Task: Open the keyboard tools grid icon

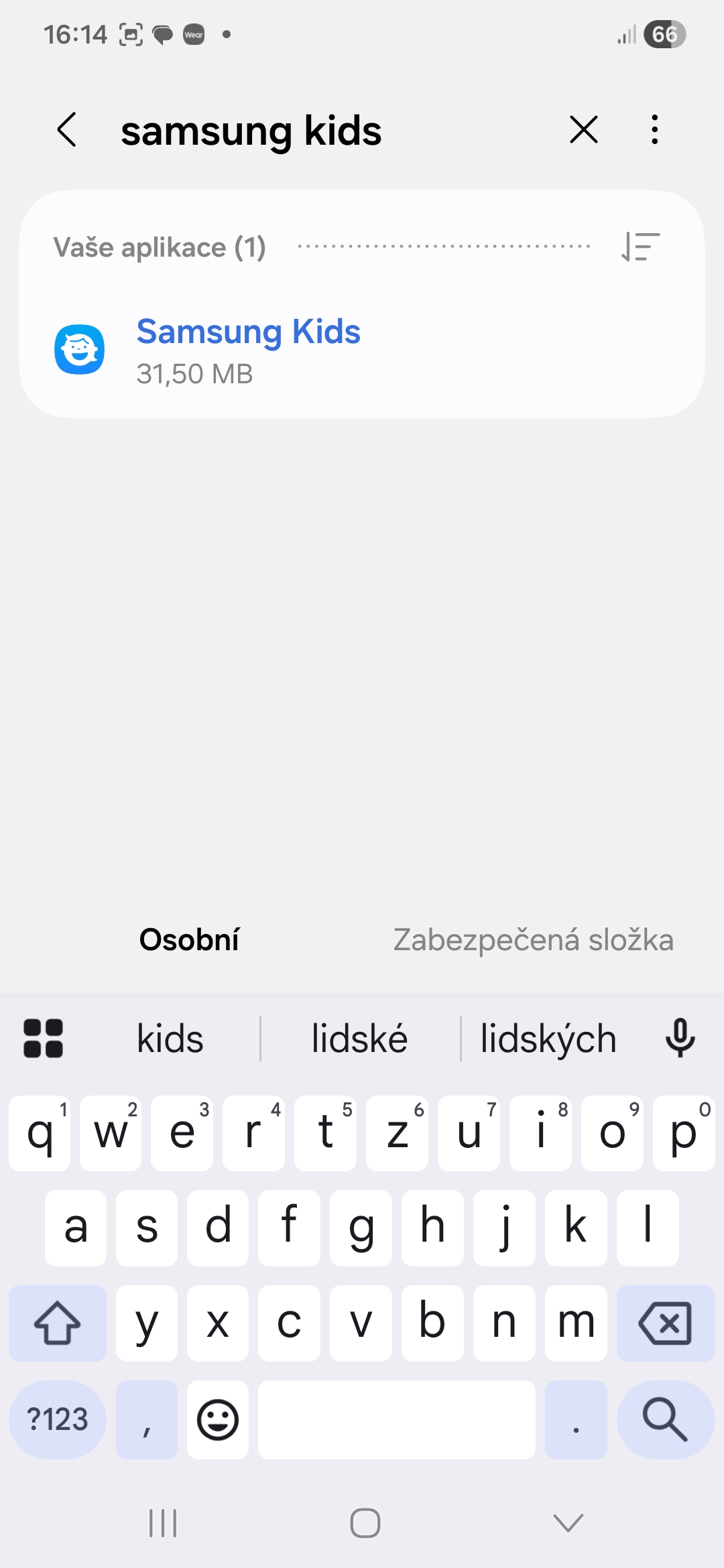Action: pyautogui.click(x=44, y=1038)
